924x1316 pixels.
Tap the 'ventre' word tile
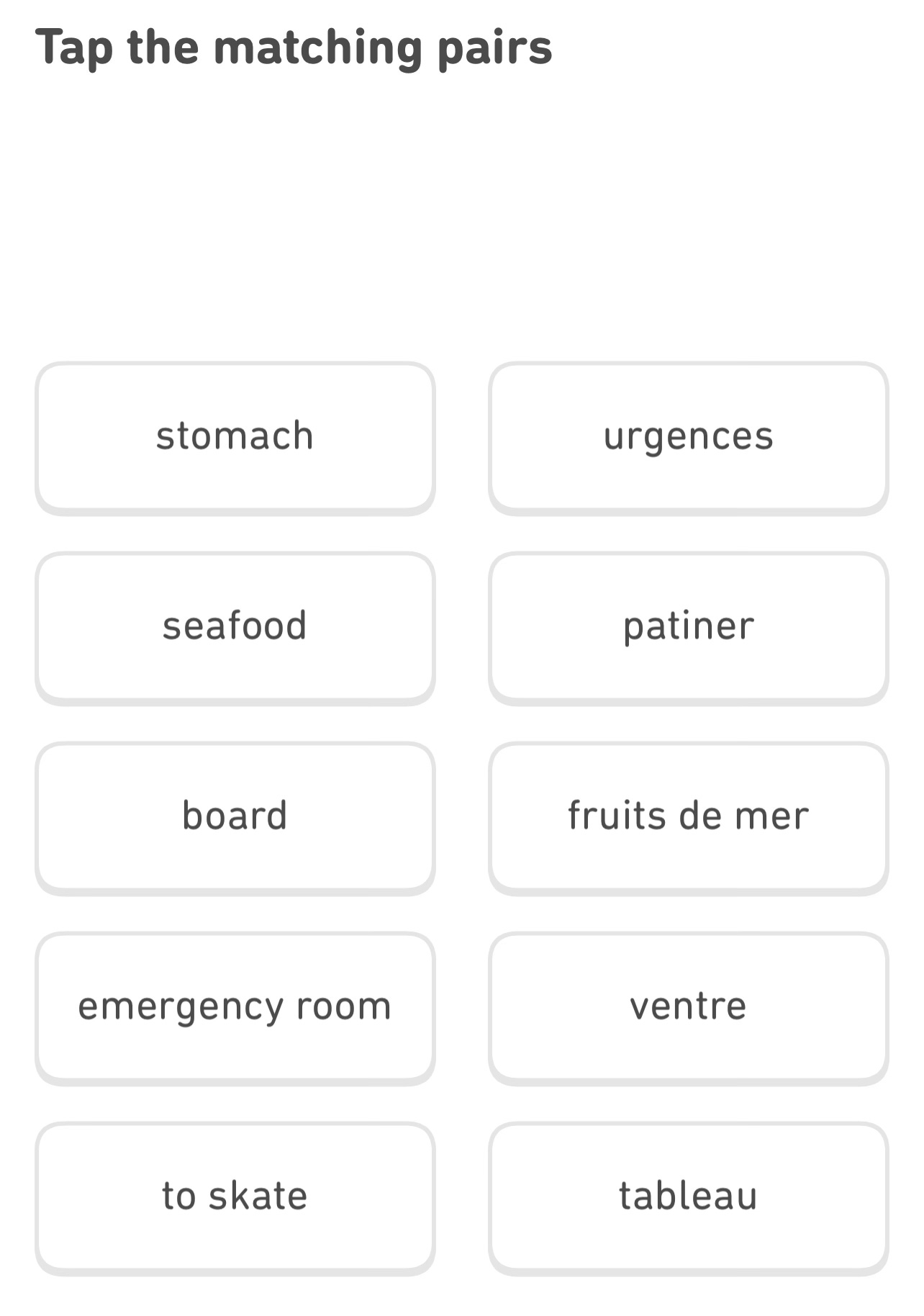[688, 1006]
